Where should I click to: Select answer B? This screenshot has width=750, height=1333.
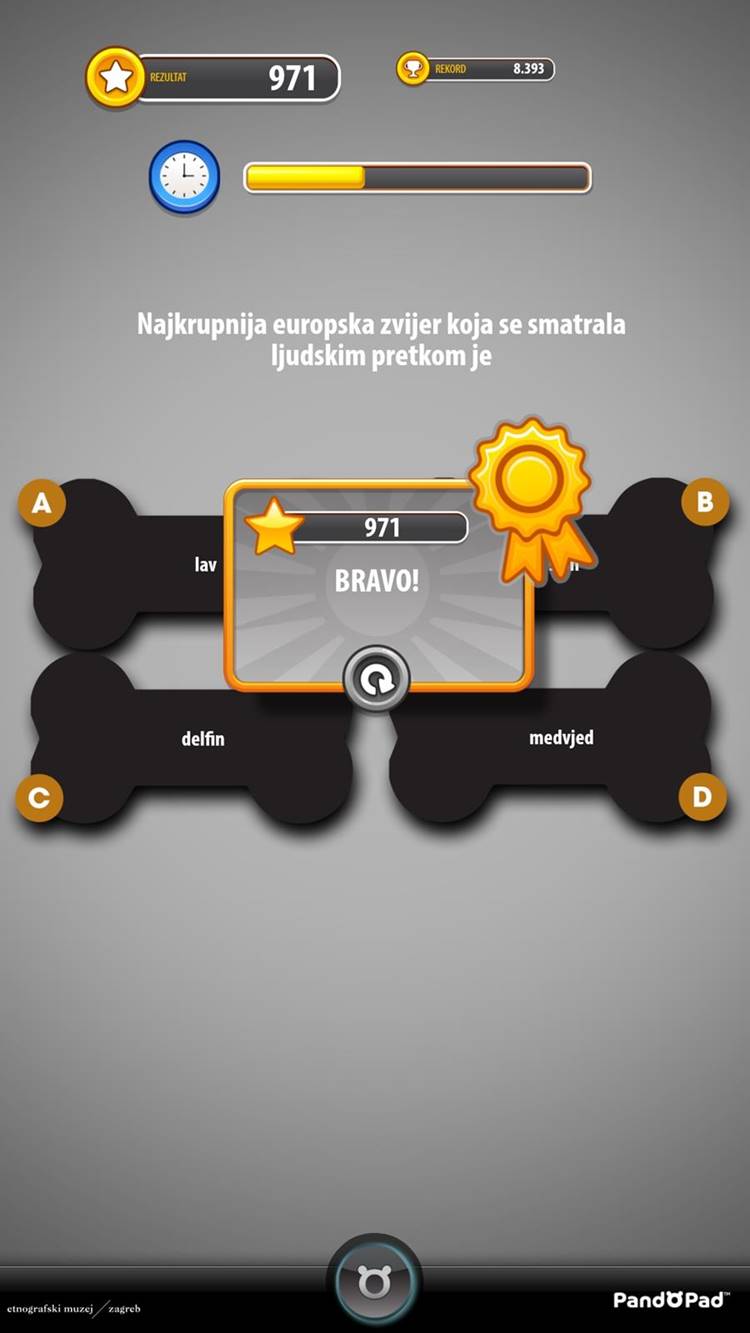point(640,565)
